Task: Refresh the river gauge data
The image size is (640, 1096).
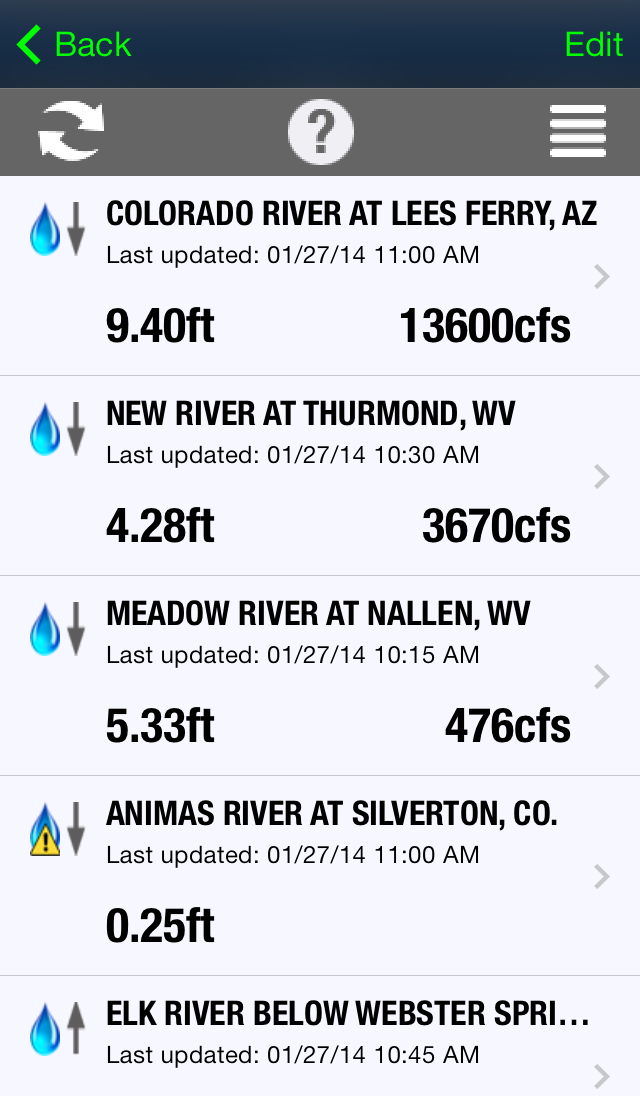Action: tap(71, 132)
